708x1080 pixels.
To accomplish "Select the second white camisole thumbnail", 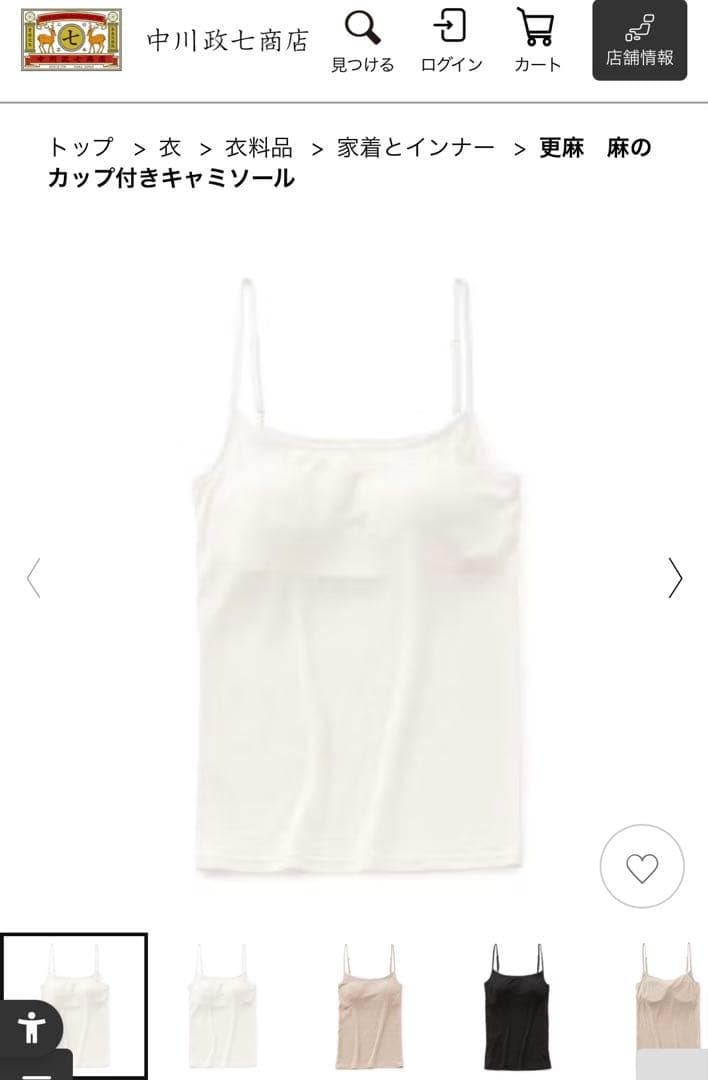I will tap(222, 1005).
